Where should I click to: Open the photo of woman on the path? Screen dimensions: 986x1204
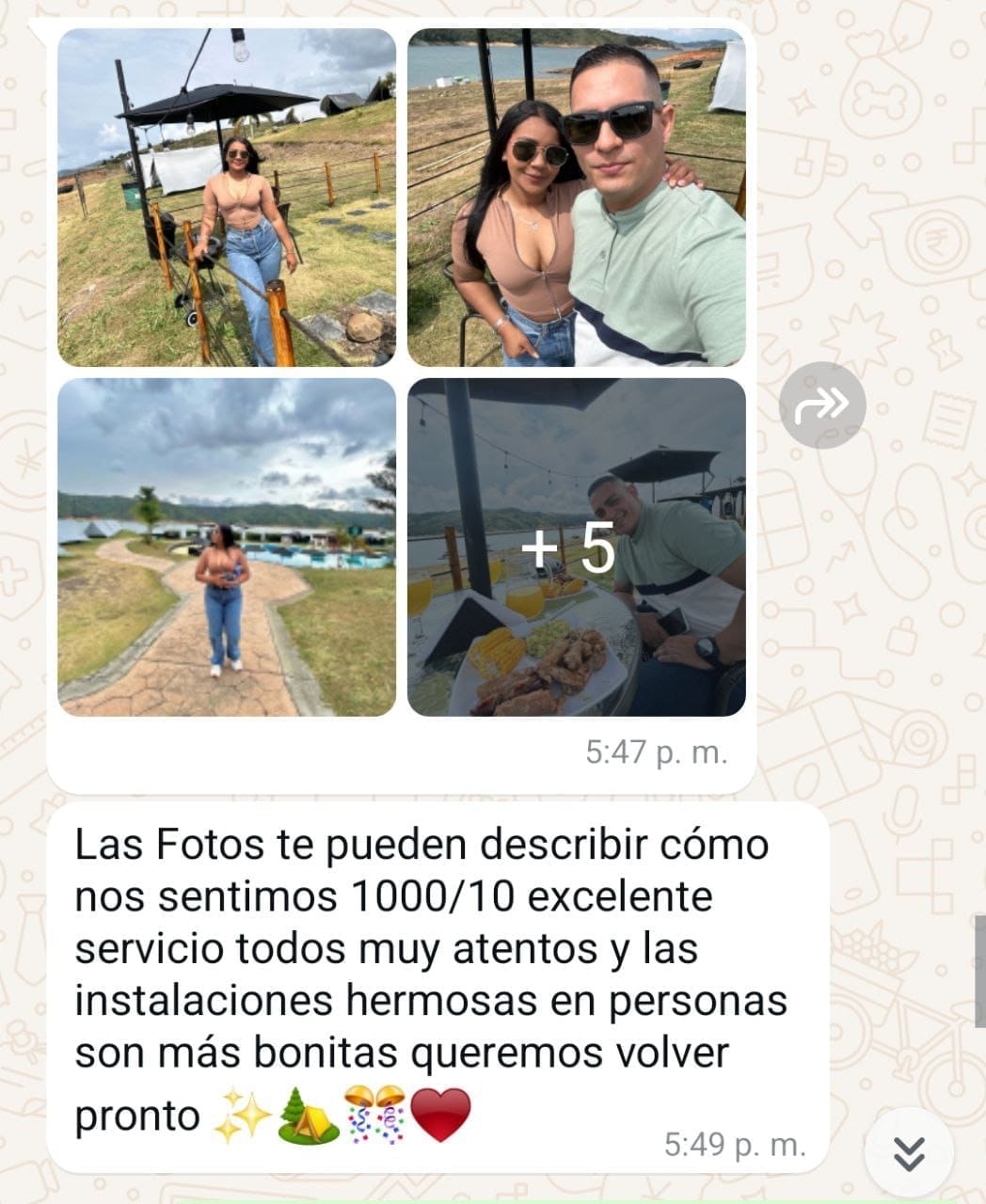(227, 547)
